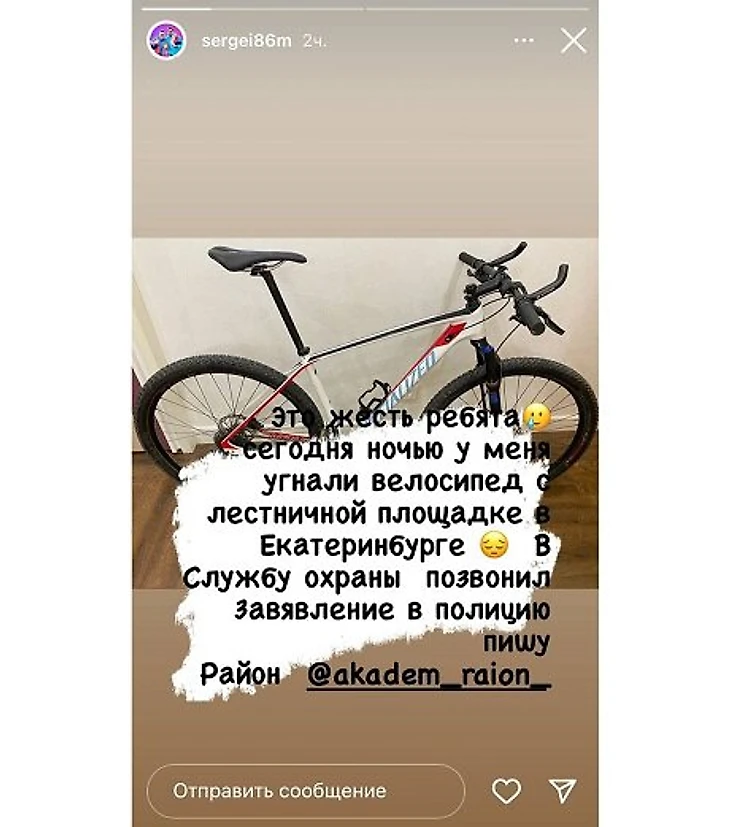Image resolution: width=730 pixels, height=827 pixels.
Task: Close the story viewer
Action: (574, 41)
